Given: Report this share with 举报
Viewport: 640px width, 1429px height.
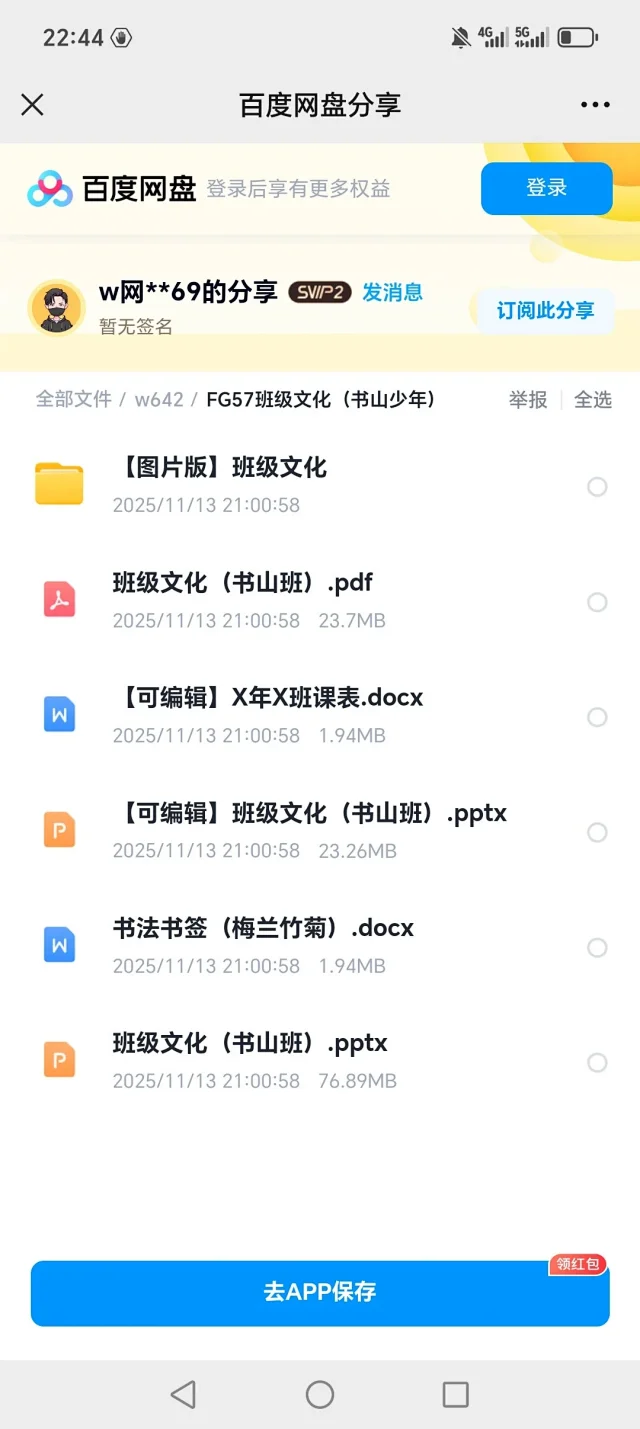Looking at the screenshot, I should tap(528, 400).
